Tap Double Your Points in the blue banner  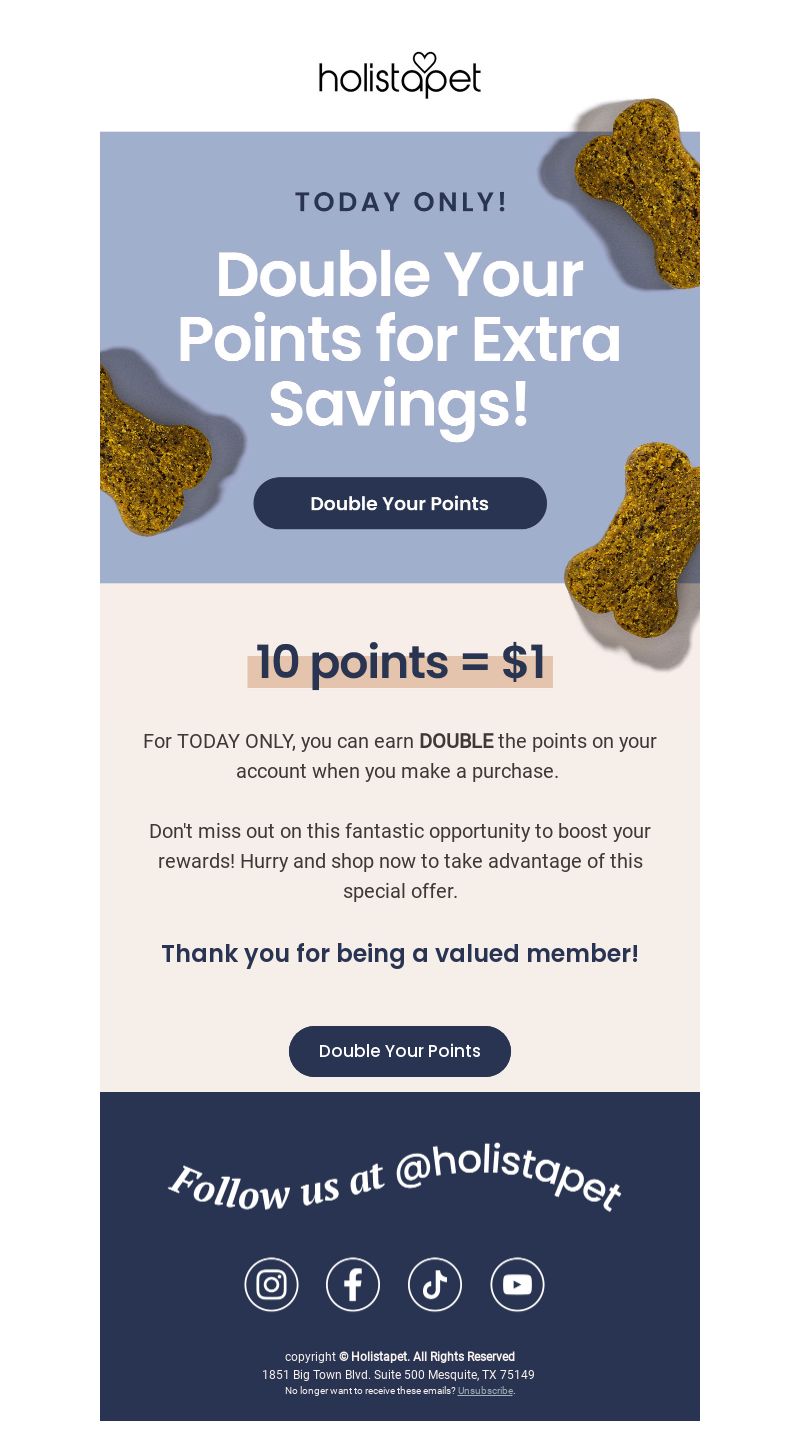tap(400, 503)
